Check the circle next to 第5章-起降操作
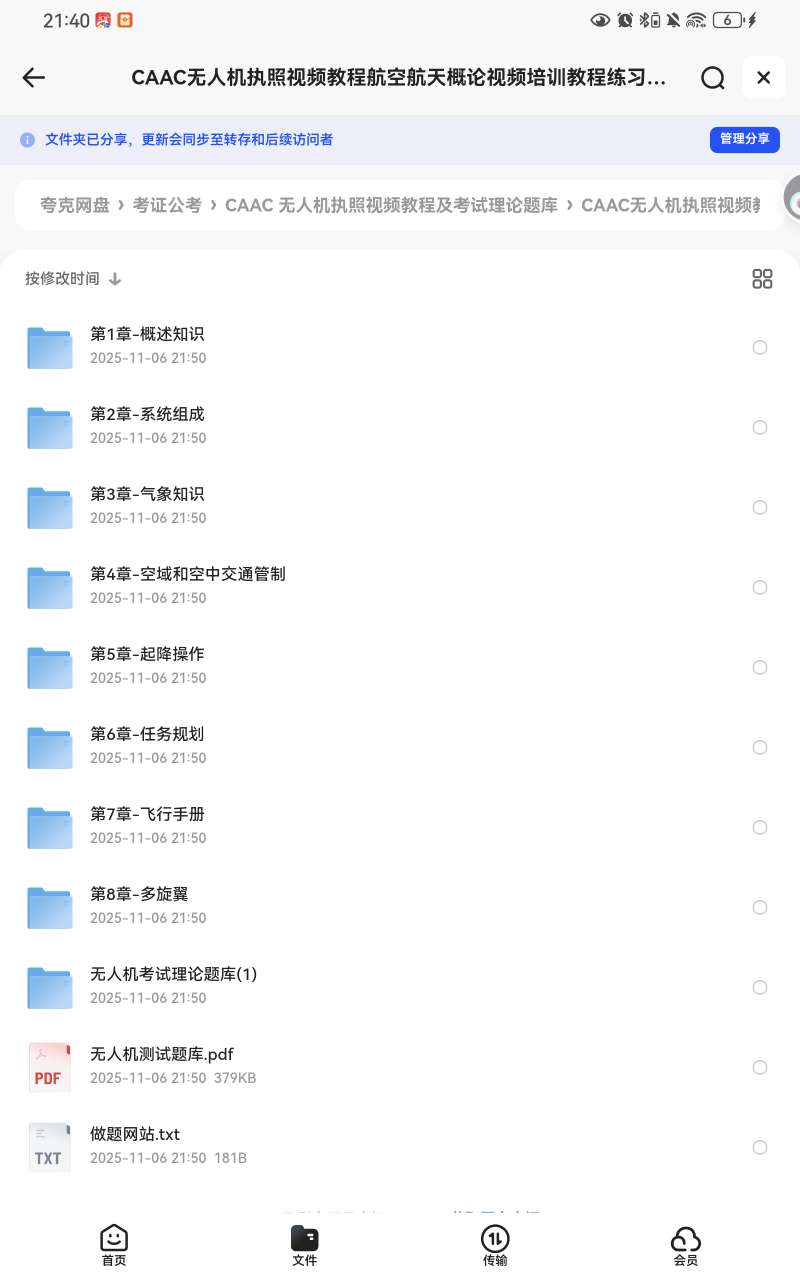The height and width of the screenshot is (1280, 800). (x=760, y=667)
